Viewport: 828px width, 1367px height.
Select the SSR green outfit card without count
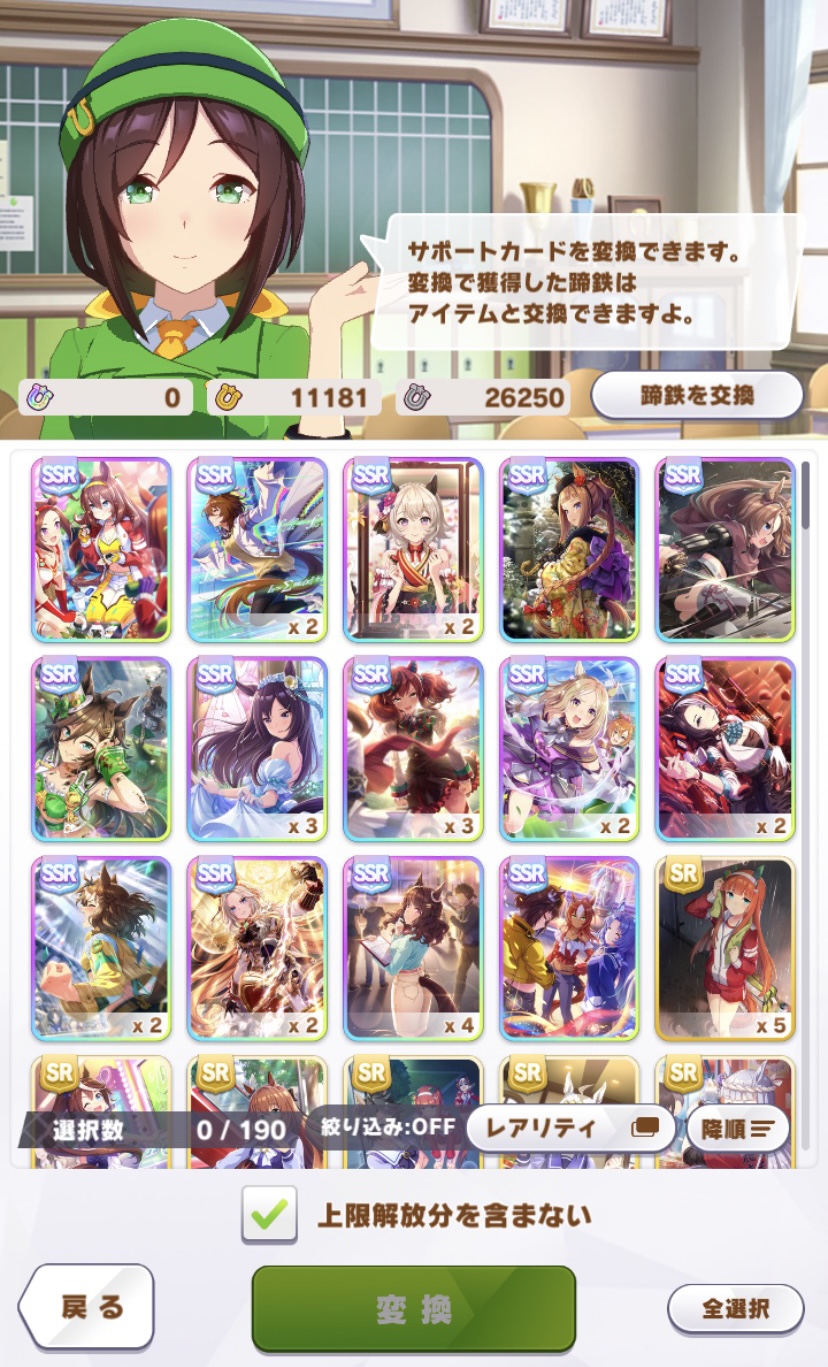tap(101, 748)
